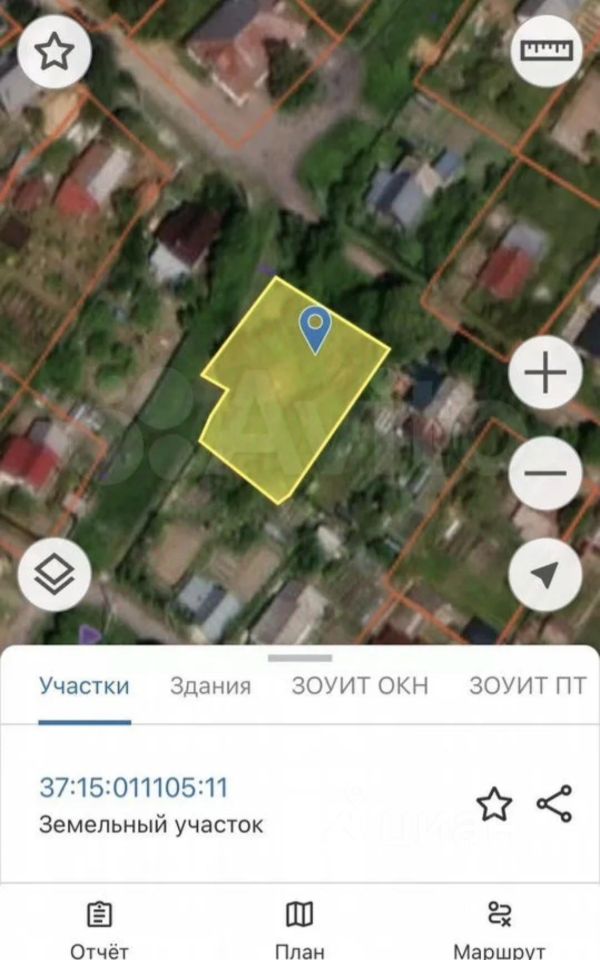Open favorites star on the map
The image size is (600, 960).
click(54, 52)
